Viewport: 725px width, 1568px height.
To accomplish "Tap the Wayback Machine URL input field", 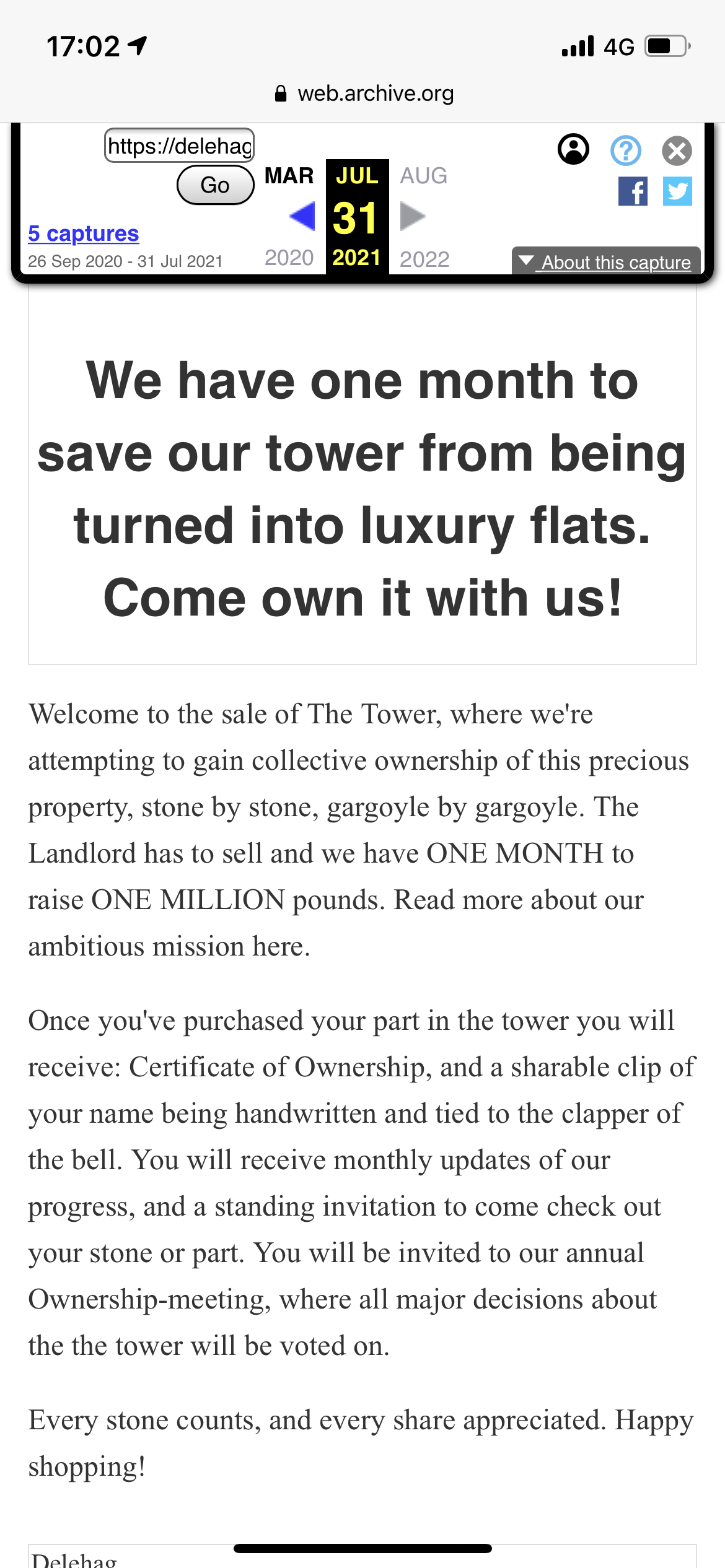I will pyautogui.click(x=179, y=146).
